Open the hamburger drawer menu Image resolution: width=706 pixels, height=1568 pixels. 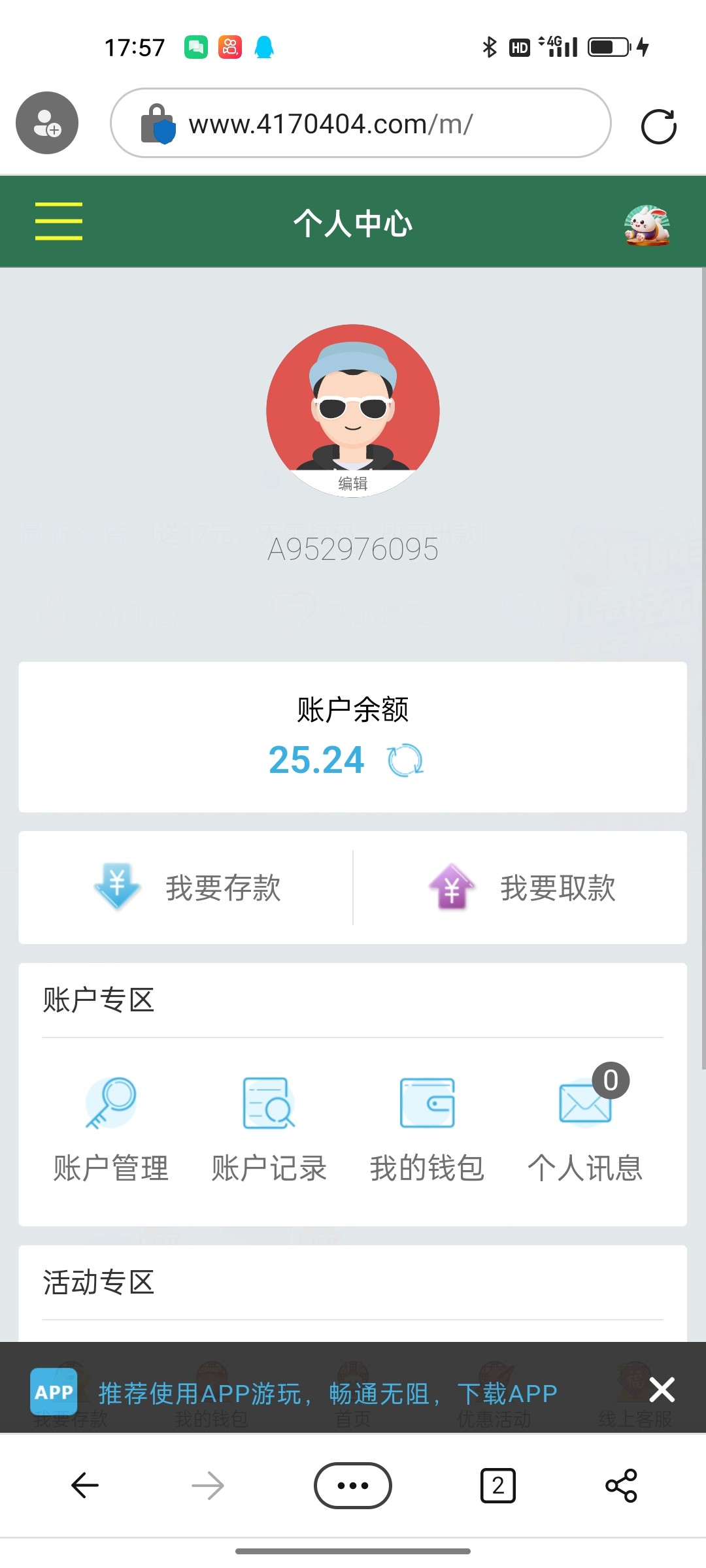(59, 221)
